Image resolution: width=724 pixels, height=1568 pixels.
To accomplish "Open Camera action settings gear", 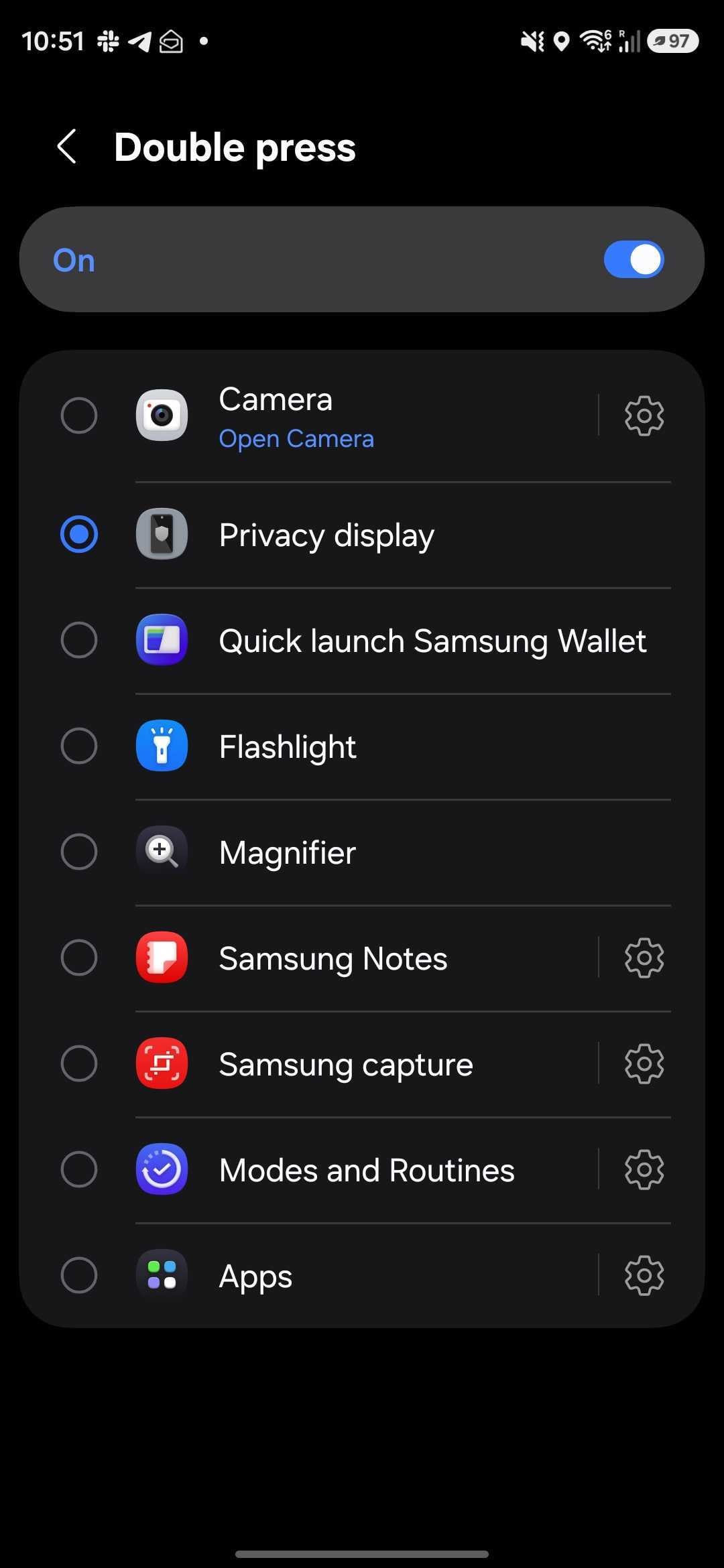I will click(643, 415).
